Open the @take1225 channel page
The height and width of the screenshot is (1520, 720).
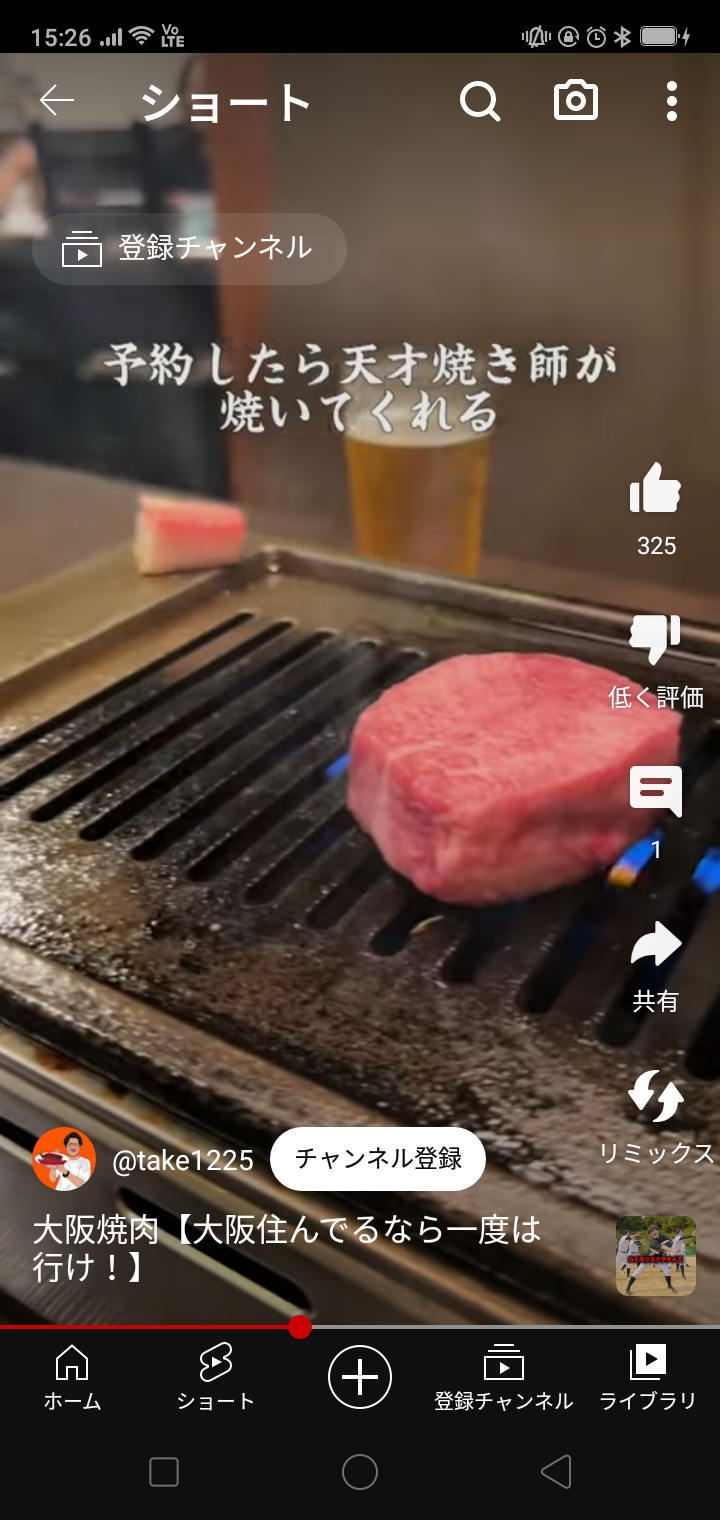183,1160
